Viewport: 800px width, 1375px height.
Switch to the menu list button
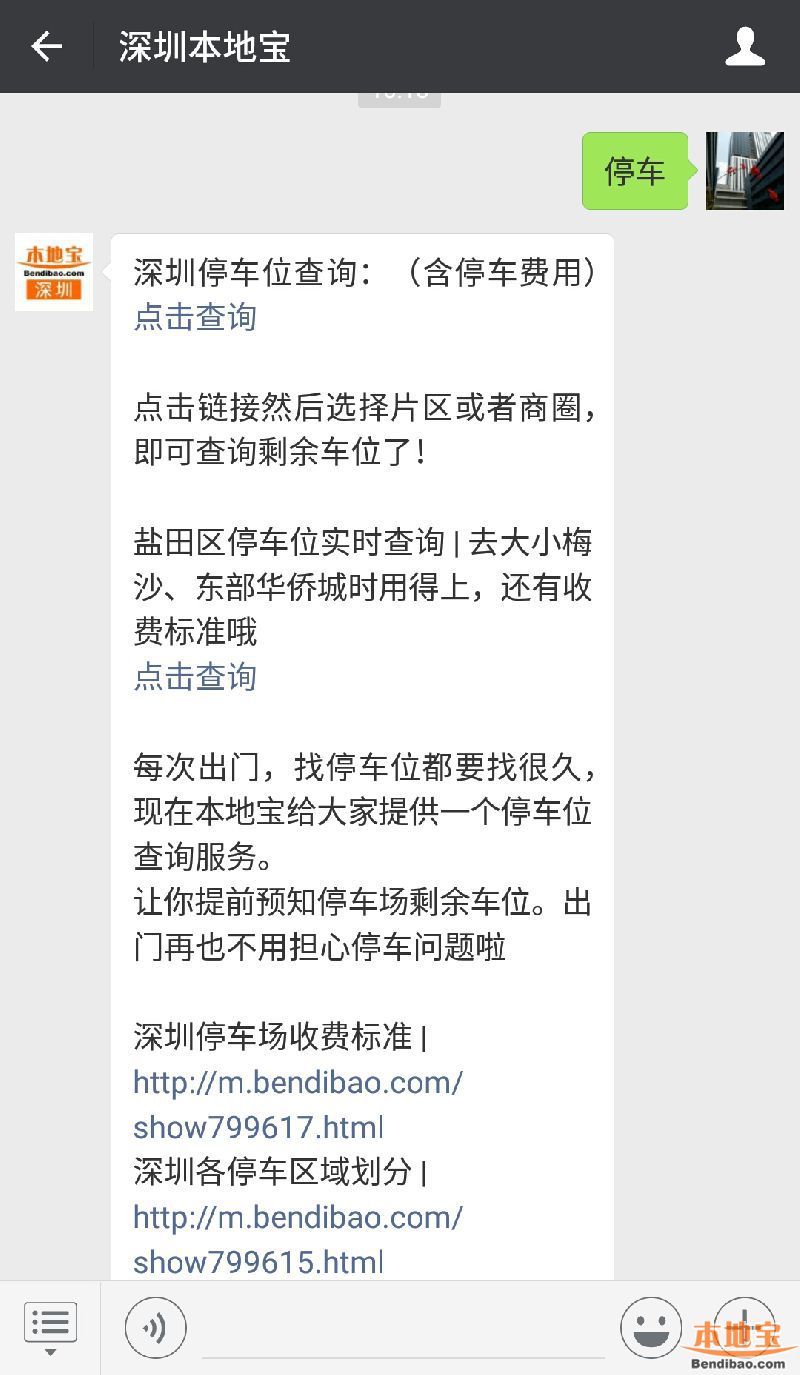[x=50, y=1327]
